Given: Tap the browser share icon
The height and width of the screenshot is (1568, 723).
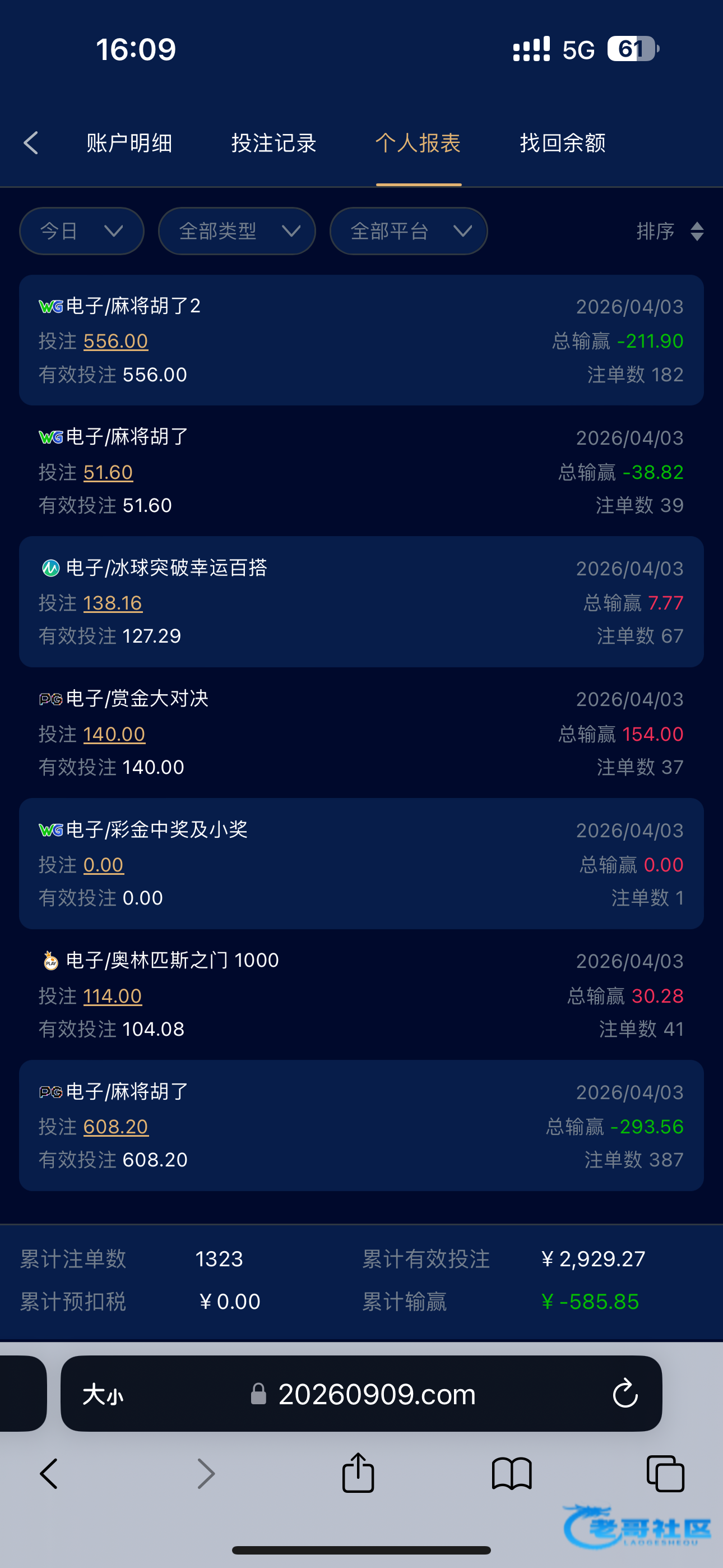Looking at the screenshot, I should (x=358, y=1474).
